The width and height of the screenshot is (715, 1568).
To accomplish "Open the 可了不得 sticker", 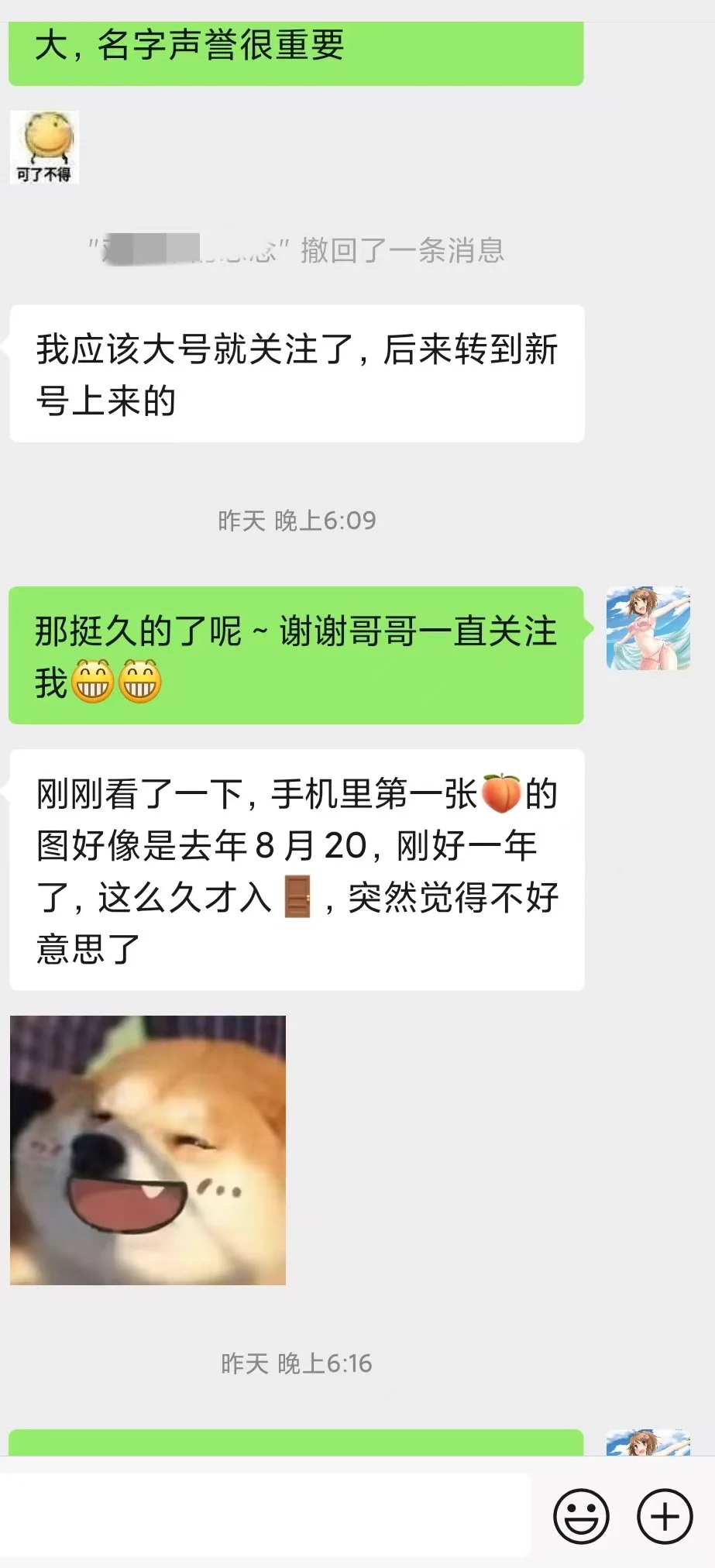I will (x=44, y=147).
